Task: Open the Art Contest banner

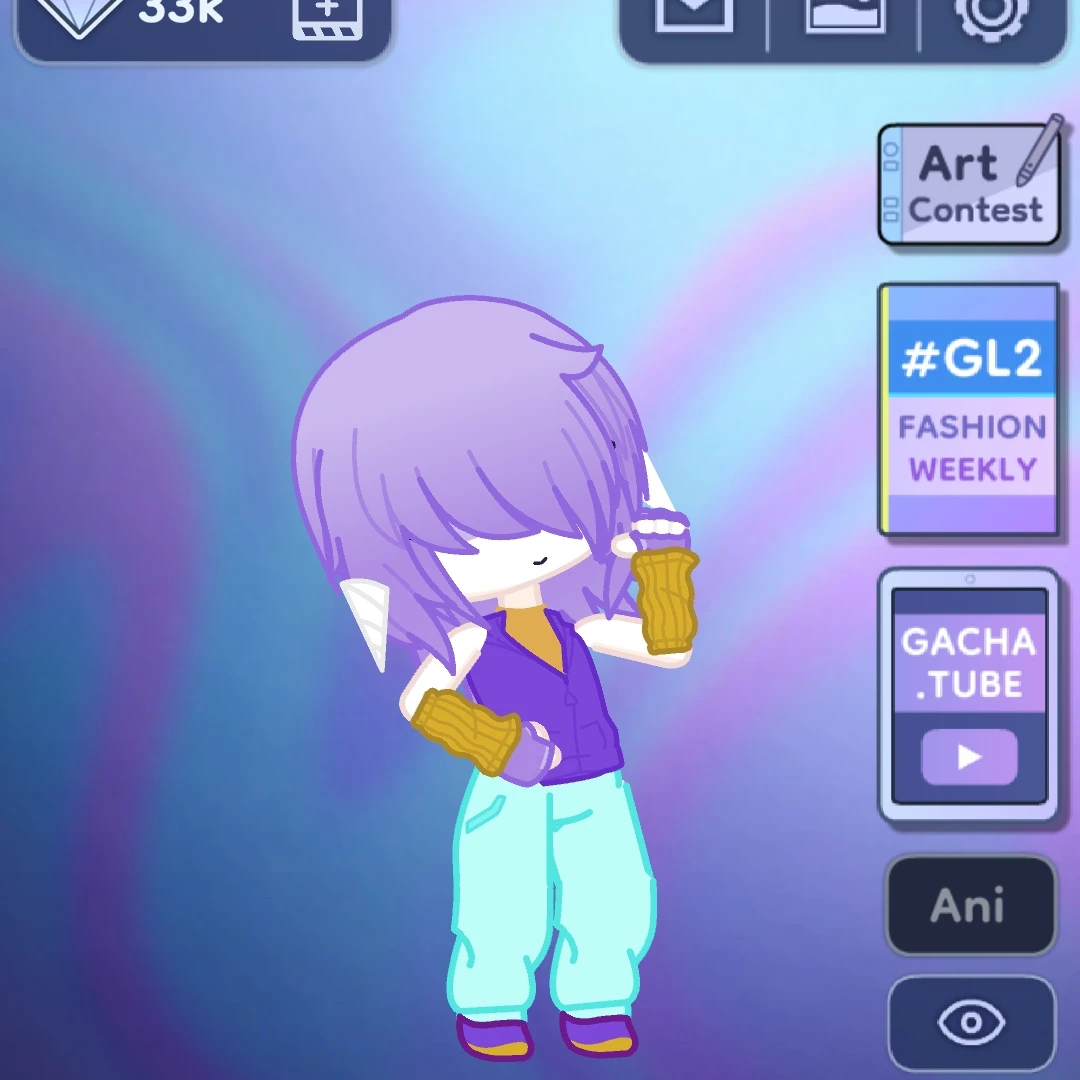Action: tap(969, 184)
